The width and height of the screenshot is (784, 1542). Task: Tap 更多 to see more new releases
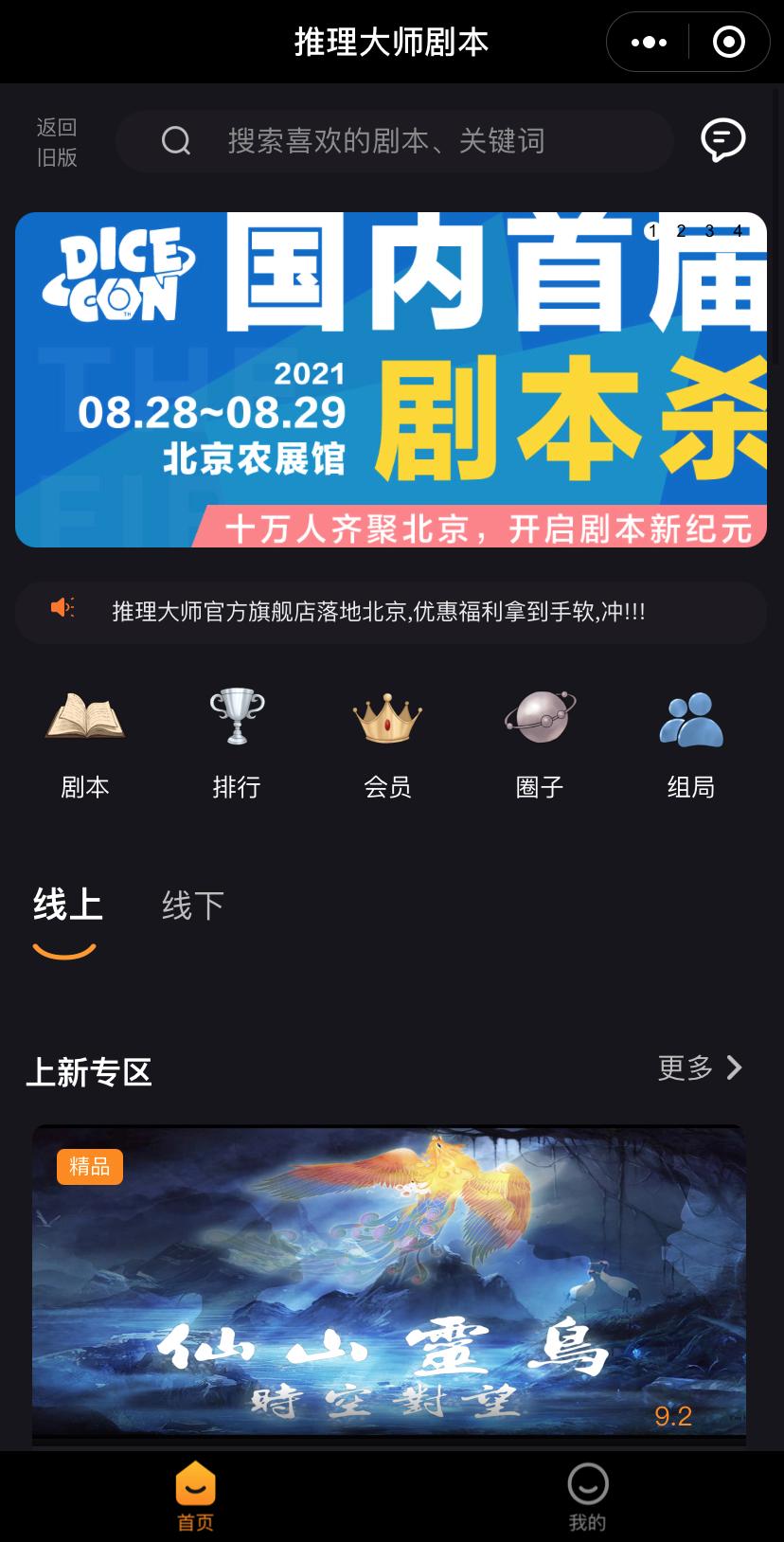pos(700,1068)
